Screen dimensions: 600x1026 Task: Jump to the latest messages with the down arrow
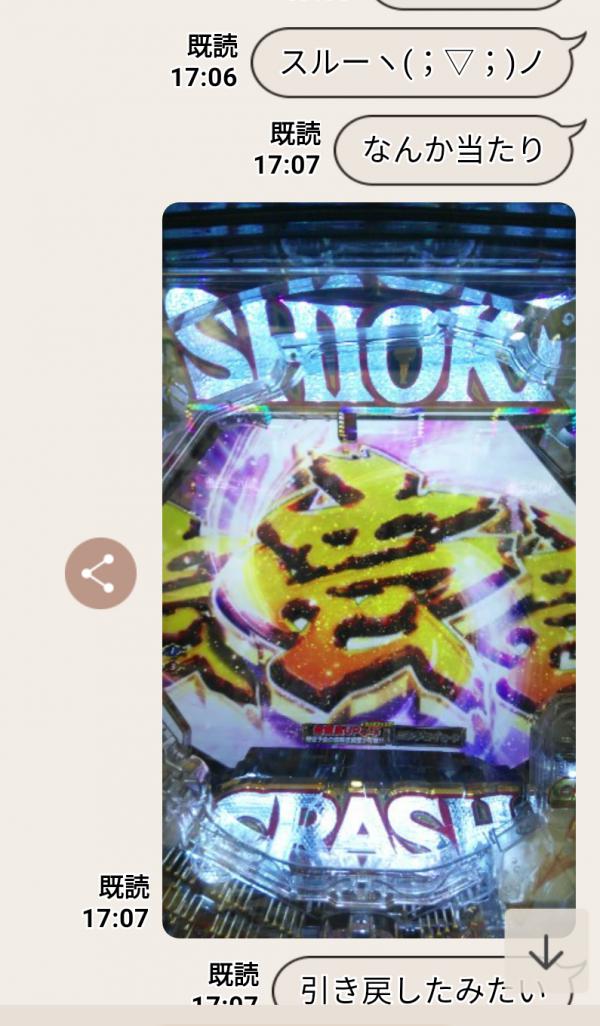(x=545, y=950)
